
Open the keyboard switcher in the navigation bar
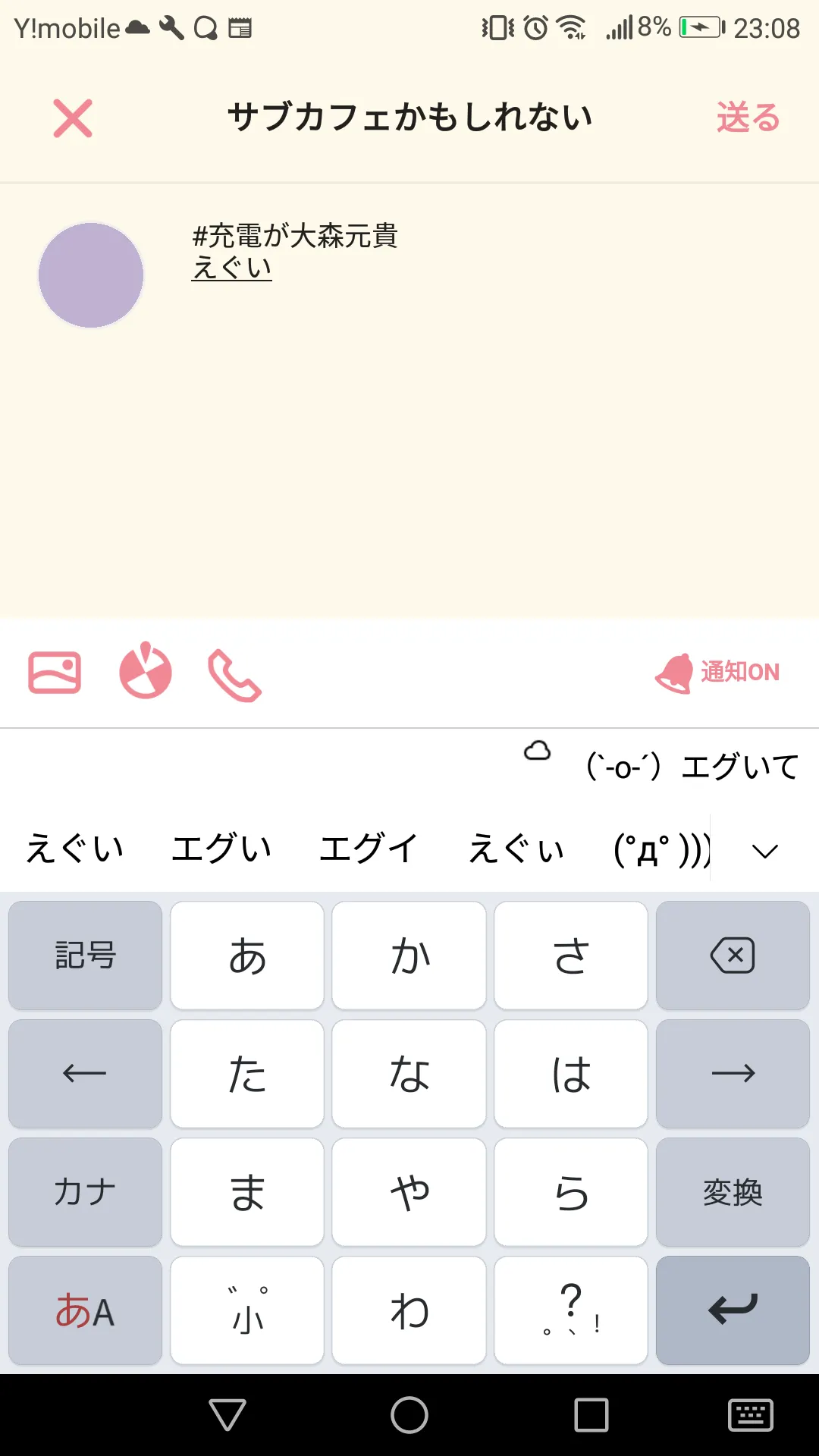tap(751, 1415)
